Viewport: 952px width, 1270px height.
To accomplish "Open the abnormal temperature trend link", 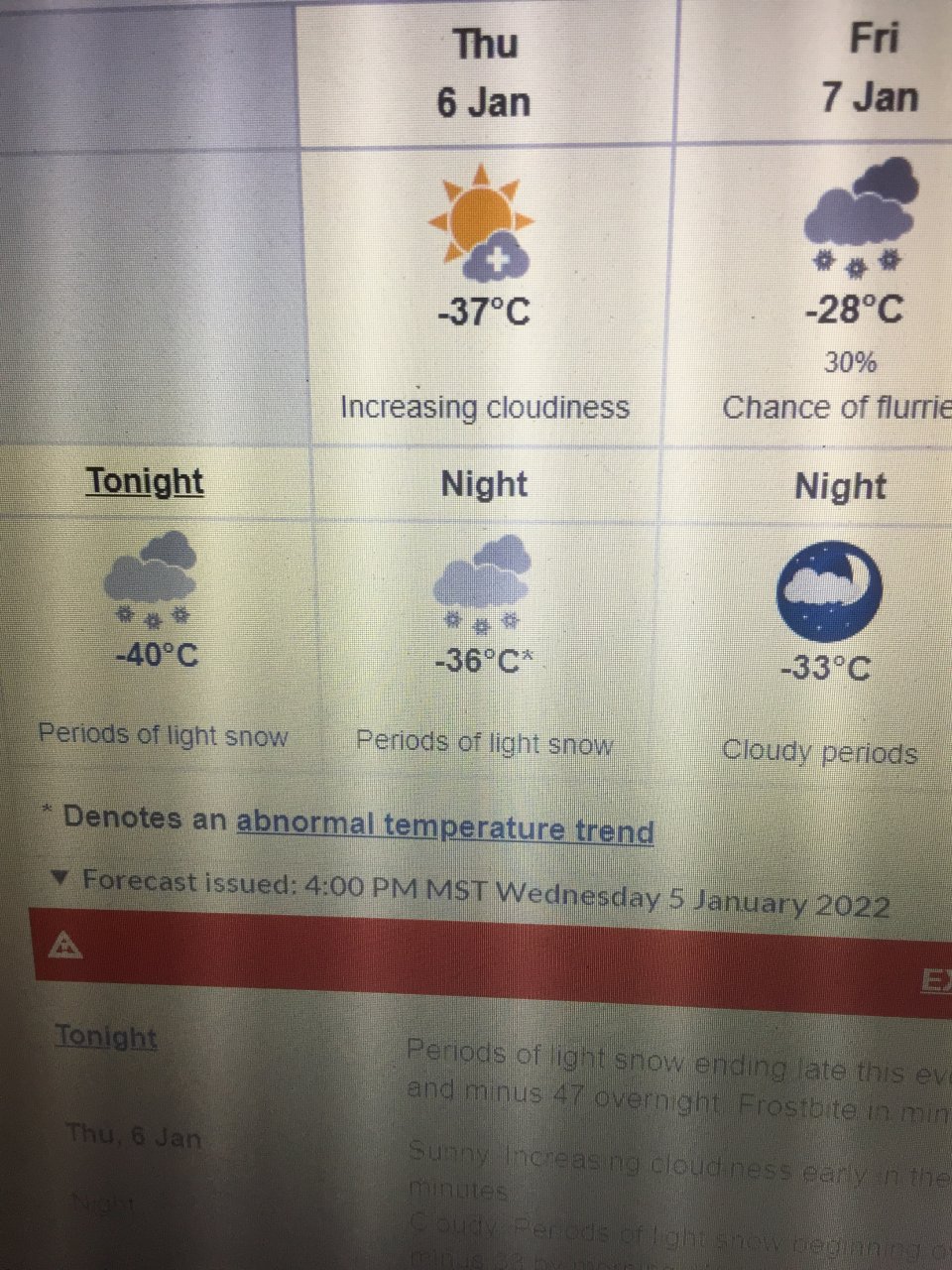I will point(444,825).
